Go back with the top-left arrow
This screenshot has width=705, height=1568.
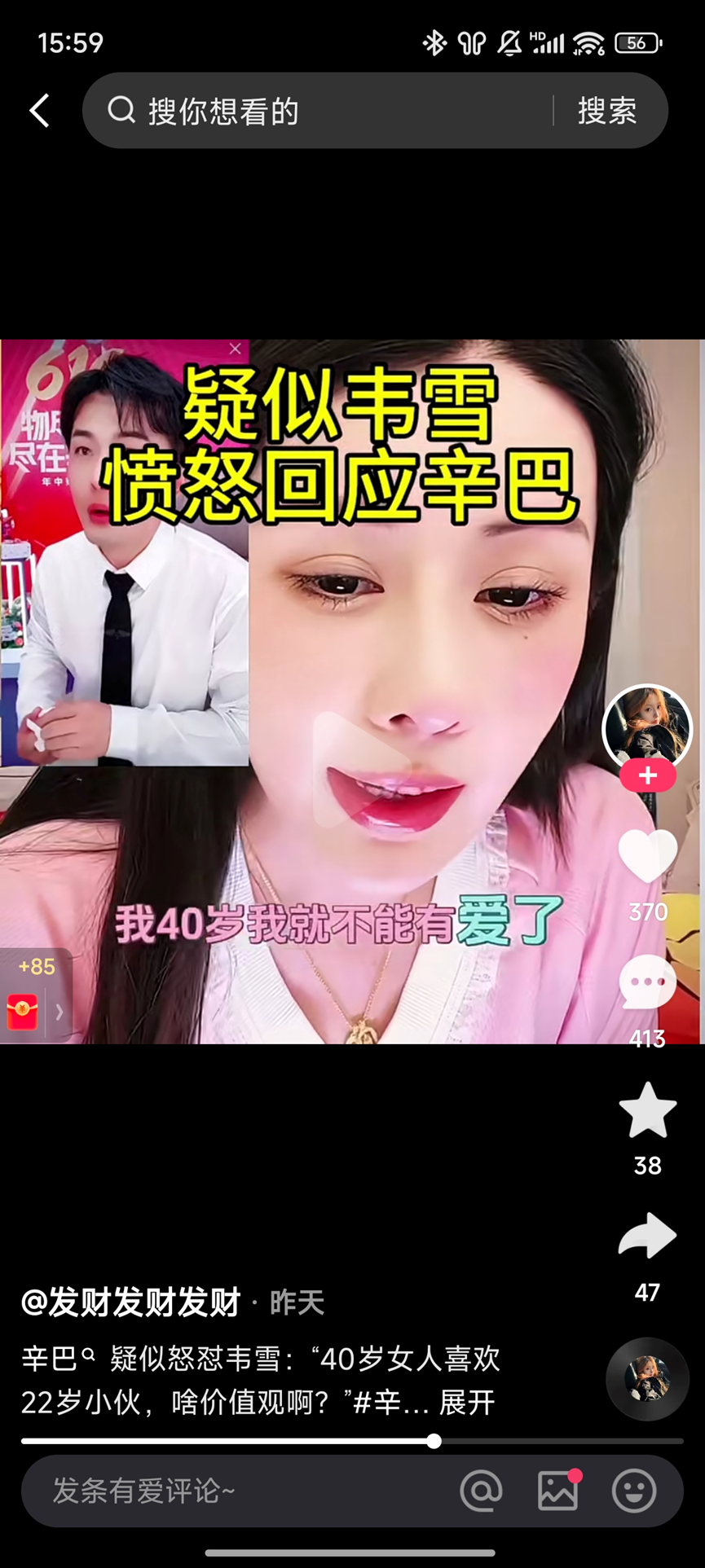(x=39, y=110)
